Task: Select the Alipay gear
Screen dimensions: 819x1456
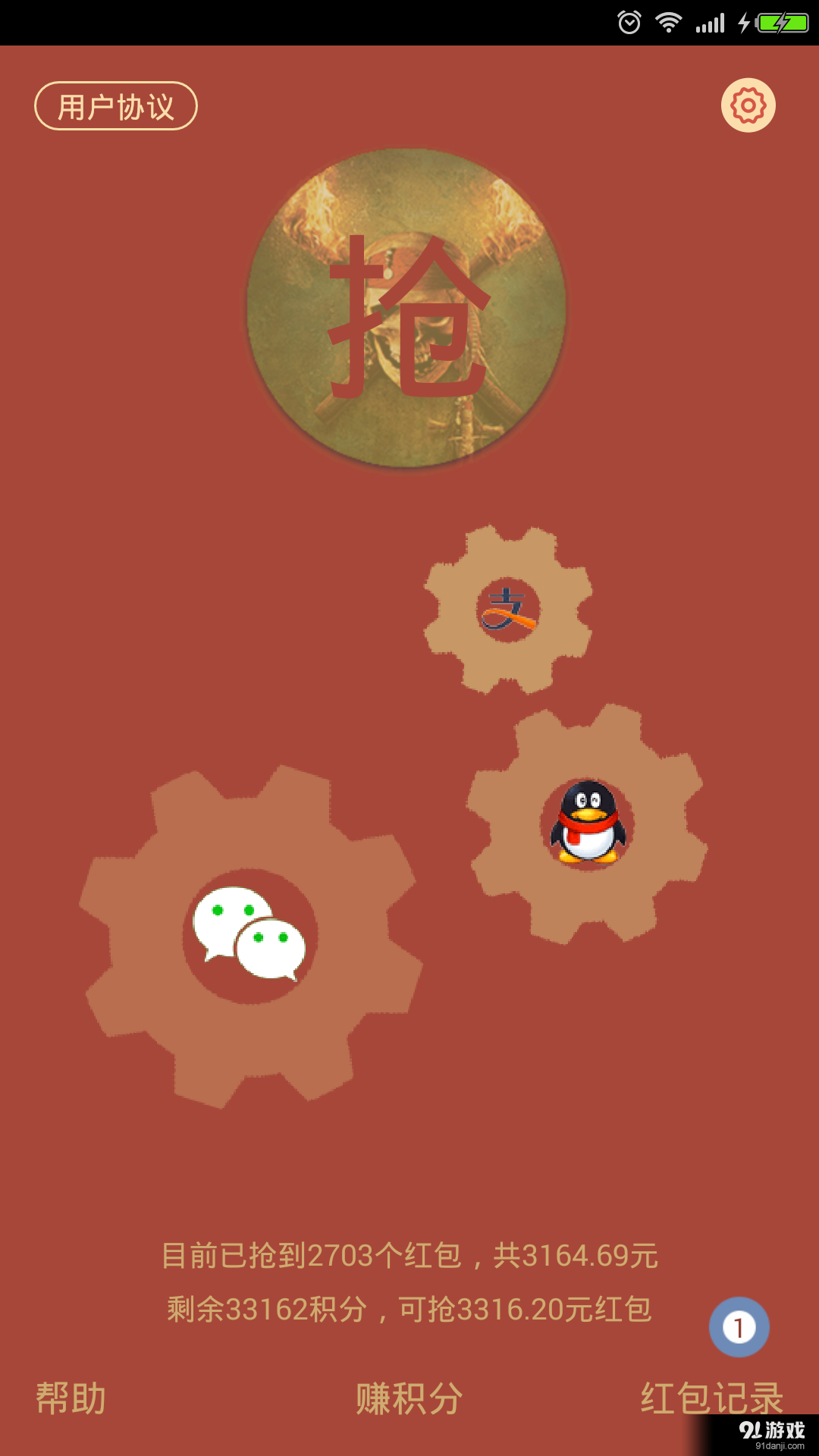Action: [x=508, y=609]
